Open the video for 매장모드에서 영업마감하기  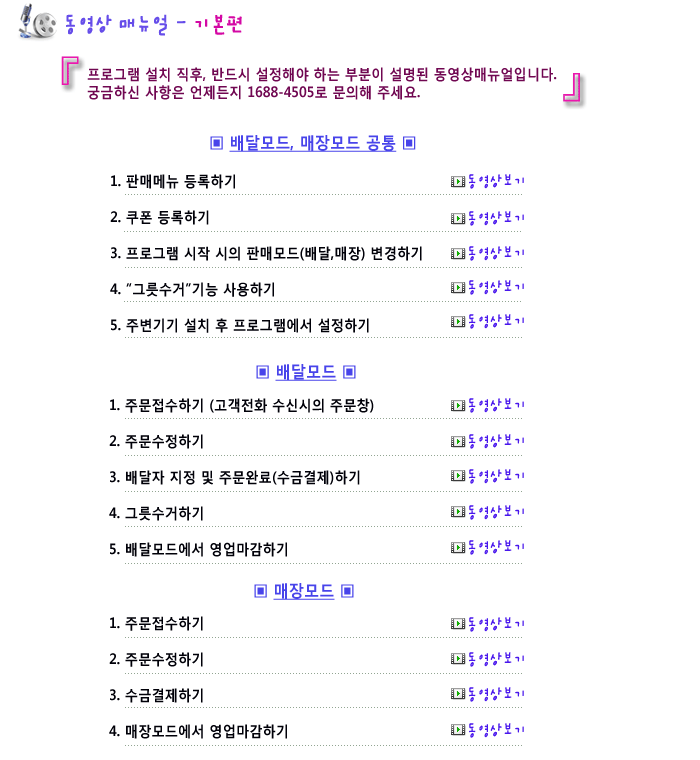coord(488,729)
